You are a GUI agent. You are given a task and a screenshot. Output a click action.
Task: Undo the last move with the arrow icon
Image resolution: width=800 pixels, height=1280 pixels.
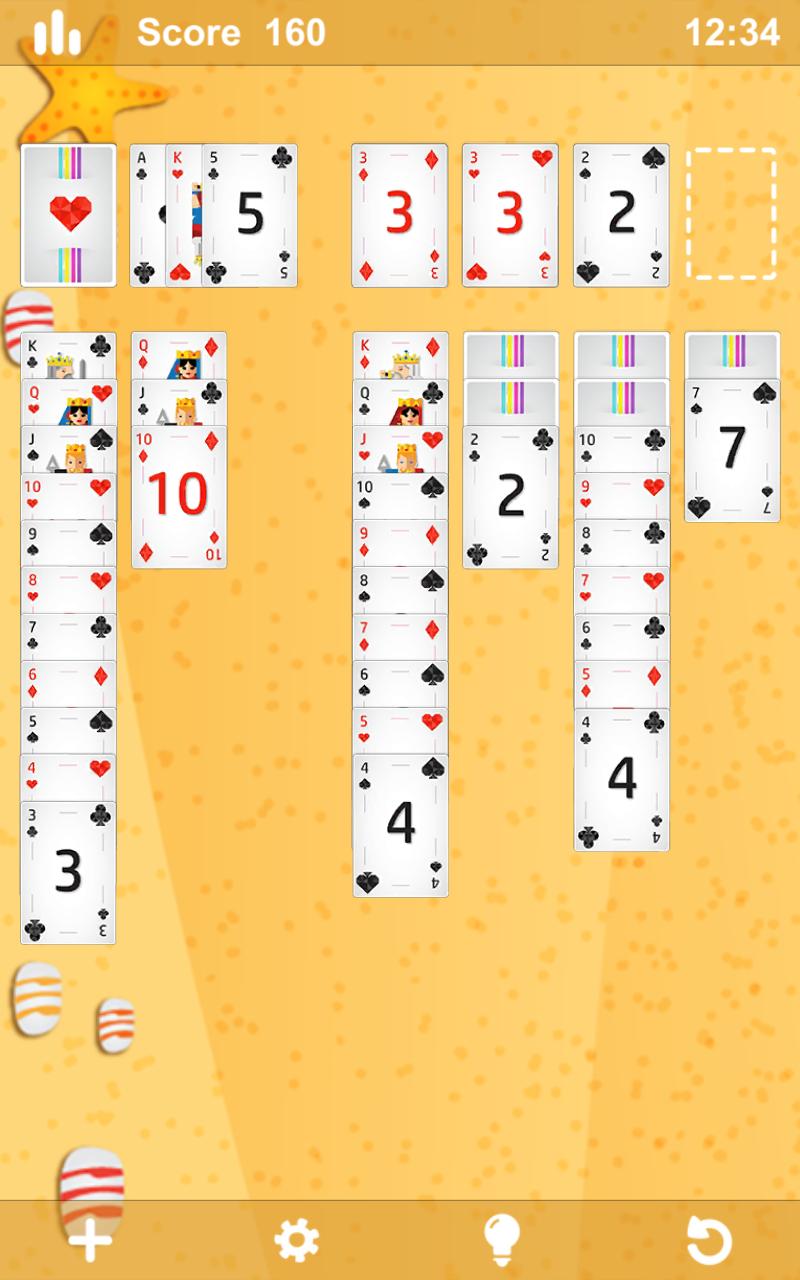712,1238
